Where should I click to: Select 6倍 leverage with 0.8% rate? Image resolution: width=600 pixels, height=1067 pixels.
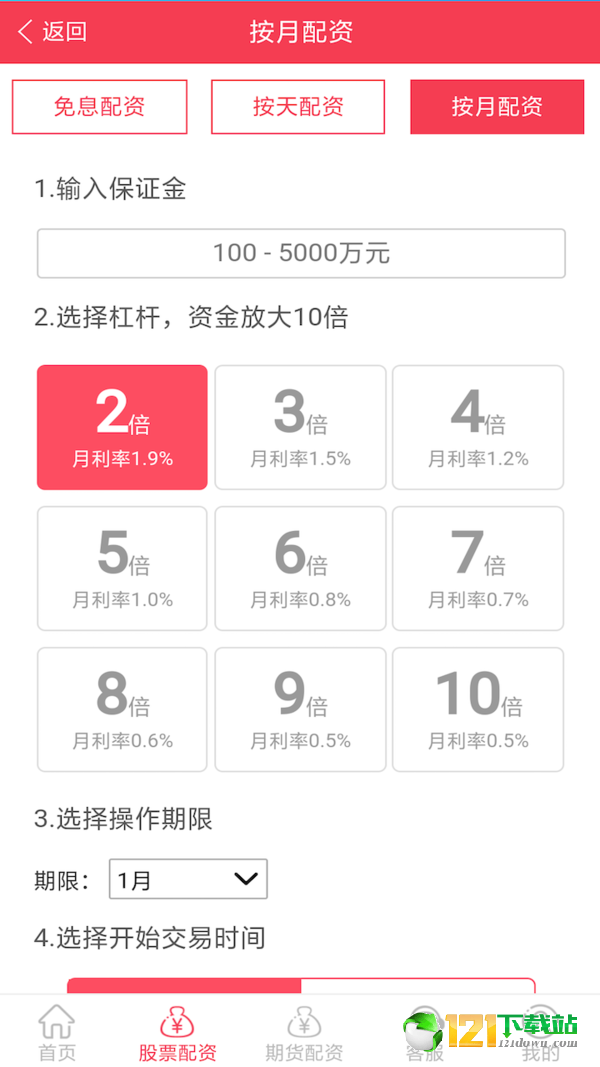(300, 568)
